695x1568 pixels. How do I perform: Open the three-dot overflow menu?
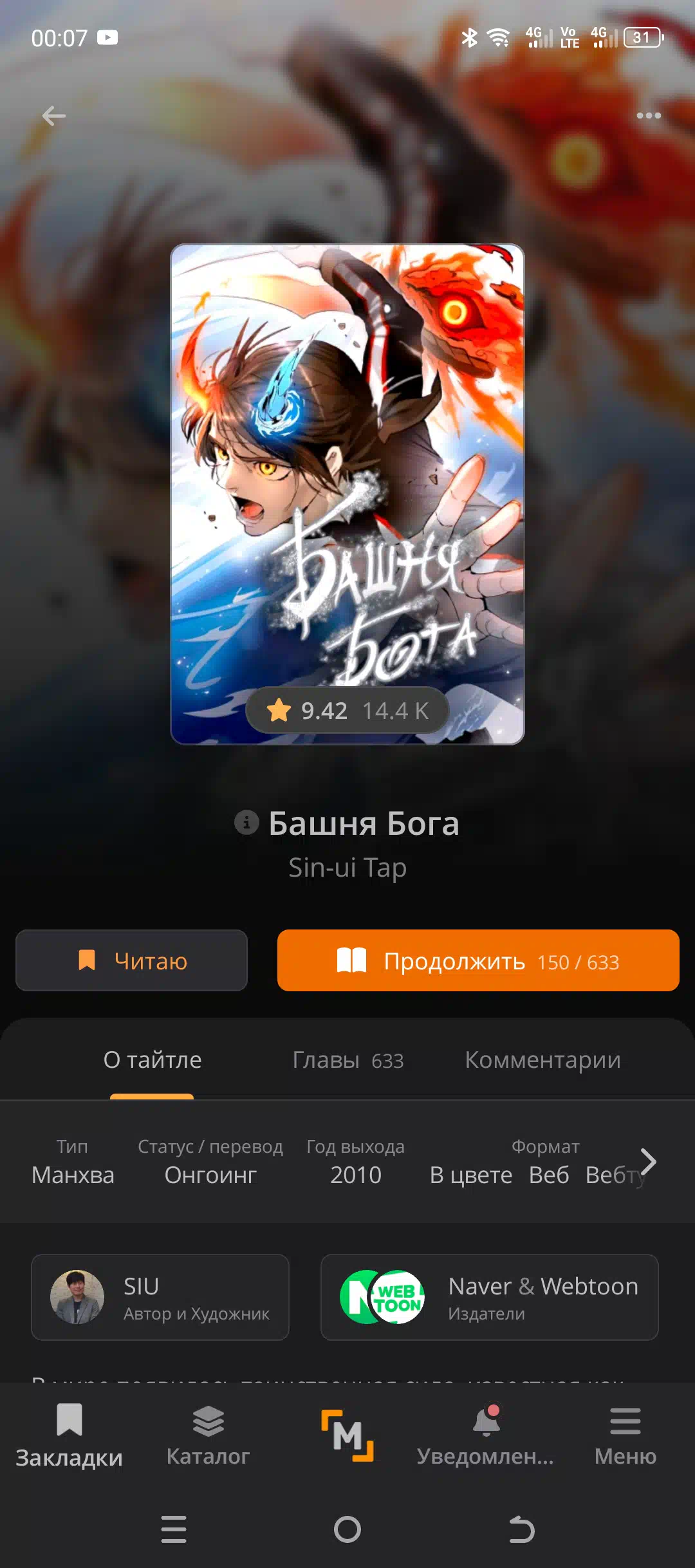coord(648,116)
